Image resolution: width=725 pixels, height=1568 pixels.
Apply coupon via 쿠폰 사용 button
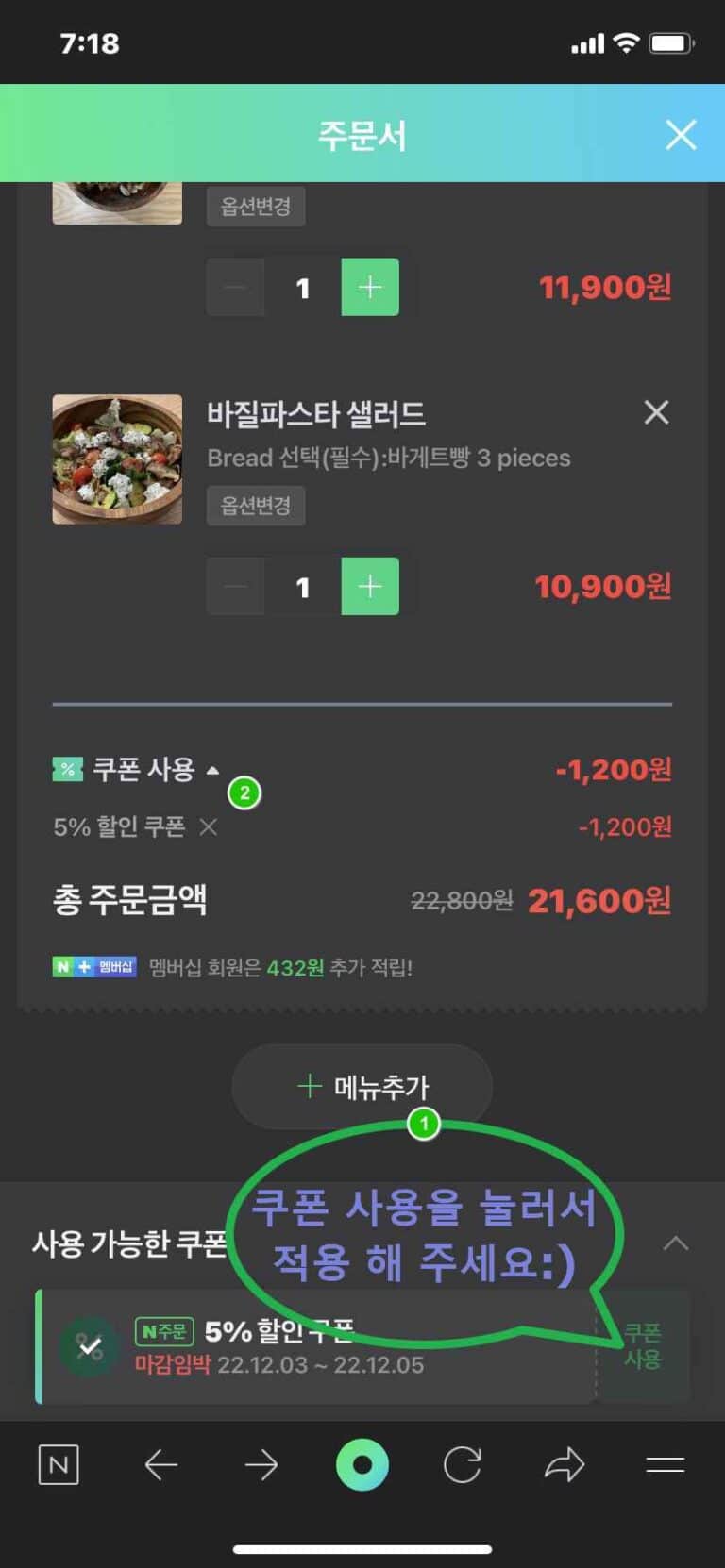[643, 1346]
